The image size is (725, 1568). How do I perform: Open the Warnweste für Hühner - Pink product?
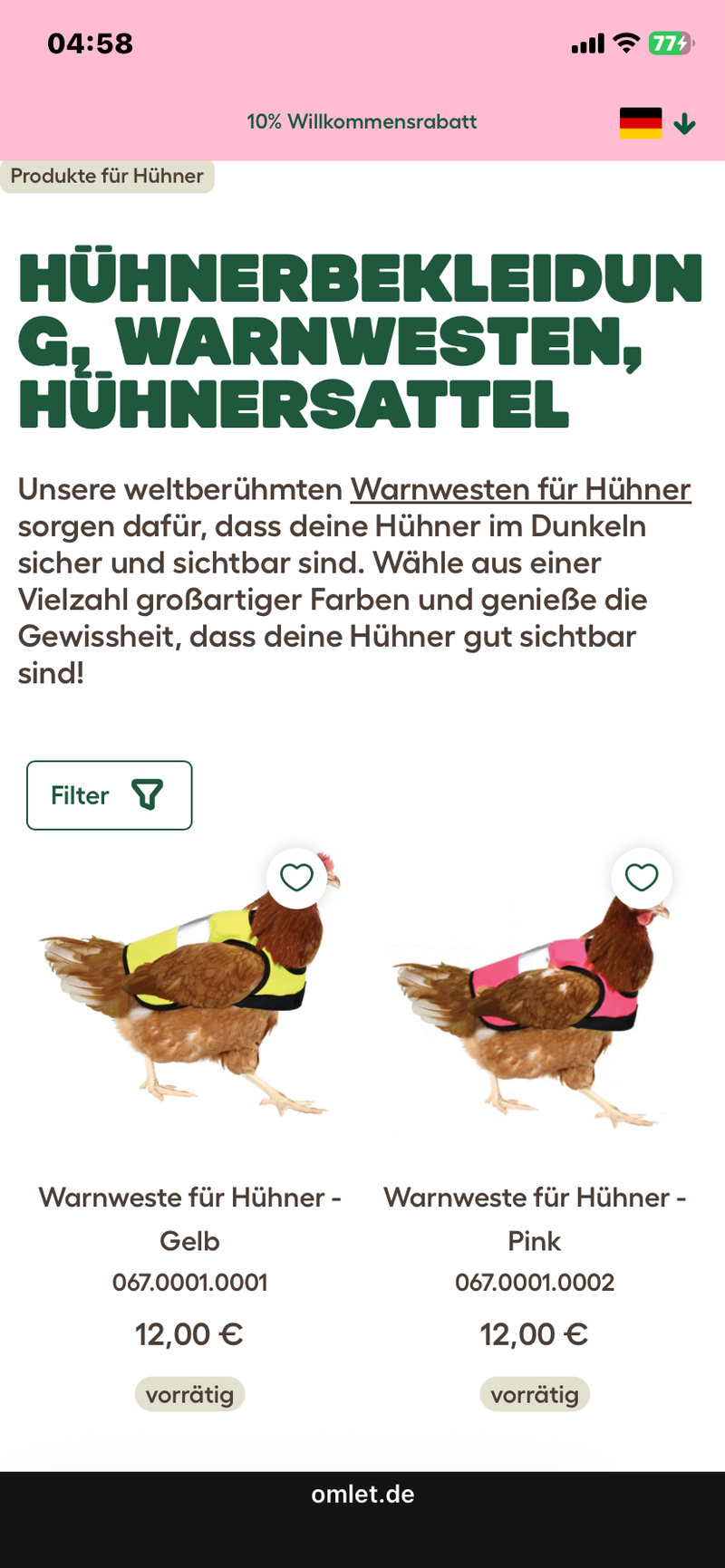[535, 1217]
